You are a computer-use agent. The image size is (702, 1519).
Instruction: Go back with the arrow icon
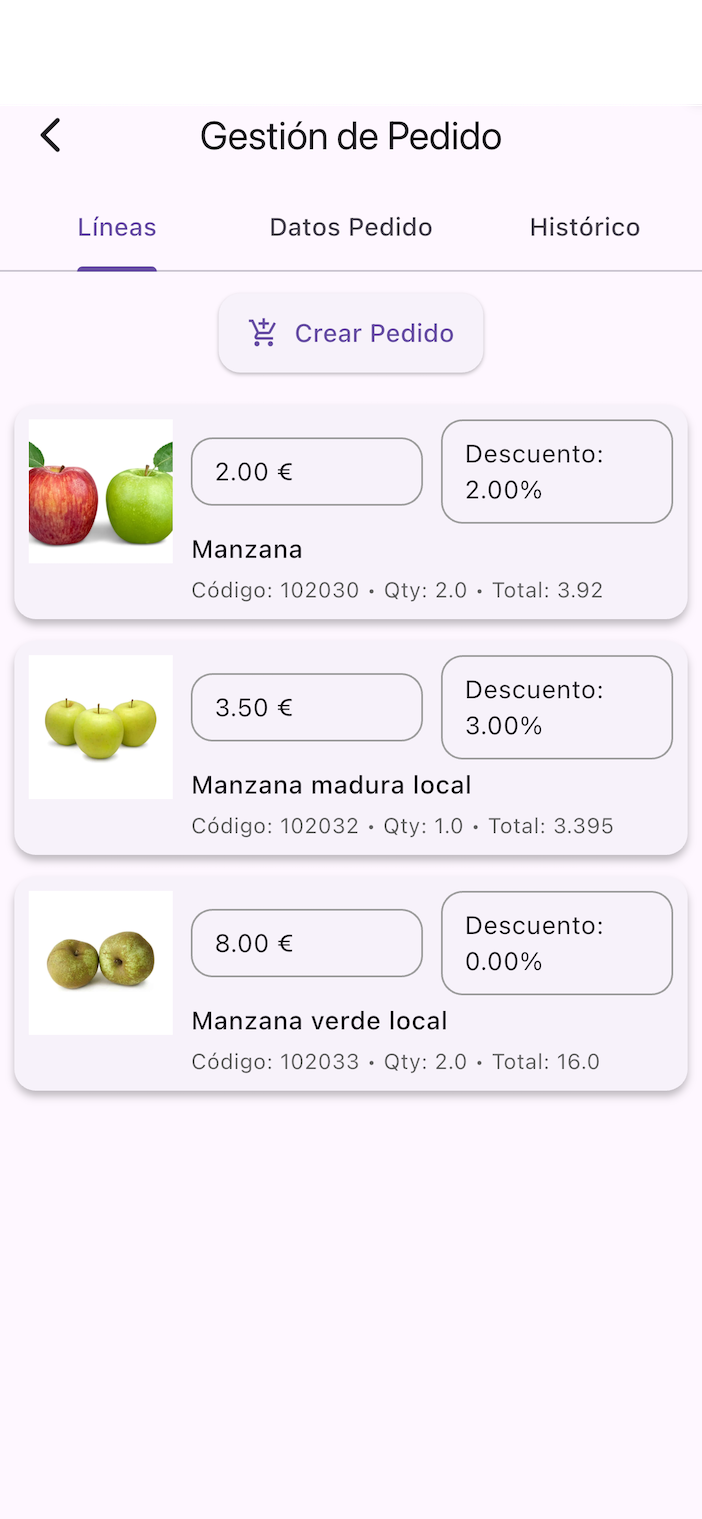(51, 135)
